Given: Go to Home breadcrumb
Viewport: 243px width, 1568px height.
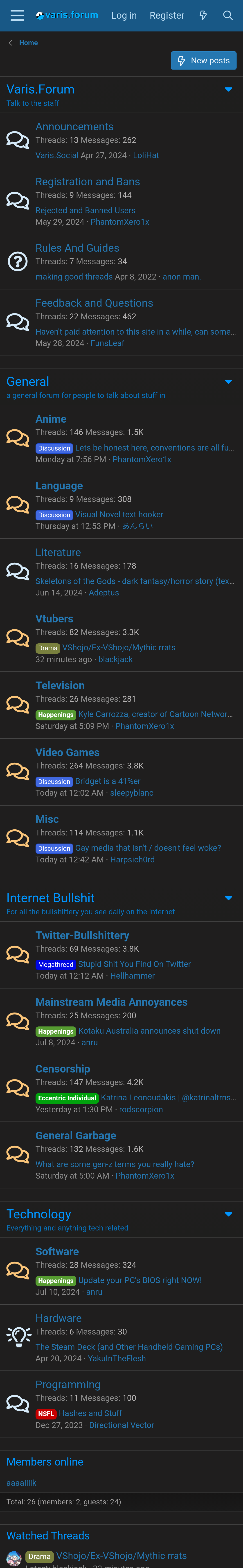Looking at the screenshot, I should [x=28, y=43].
